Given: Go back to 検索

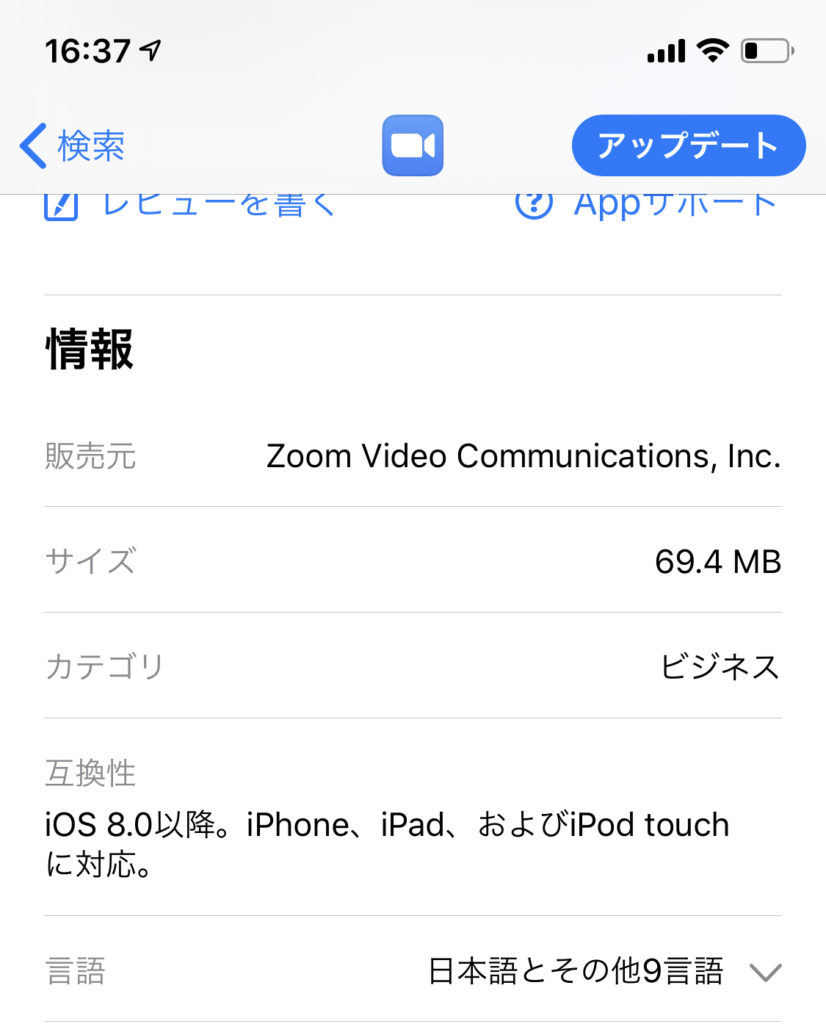Looking at the screenshot, I should [x=72, y=146].
